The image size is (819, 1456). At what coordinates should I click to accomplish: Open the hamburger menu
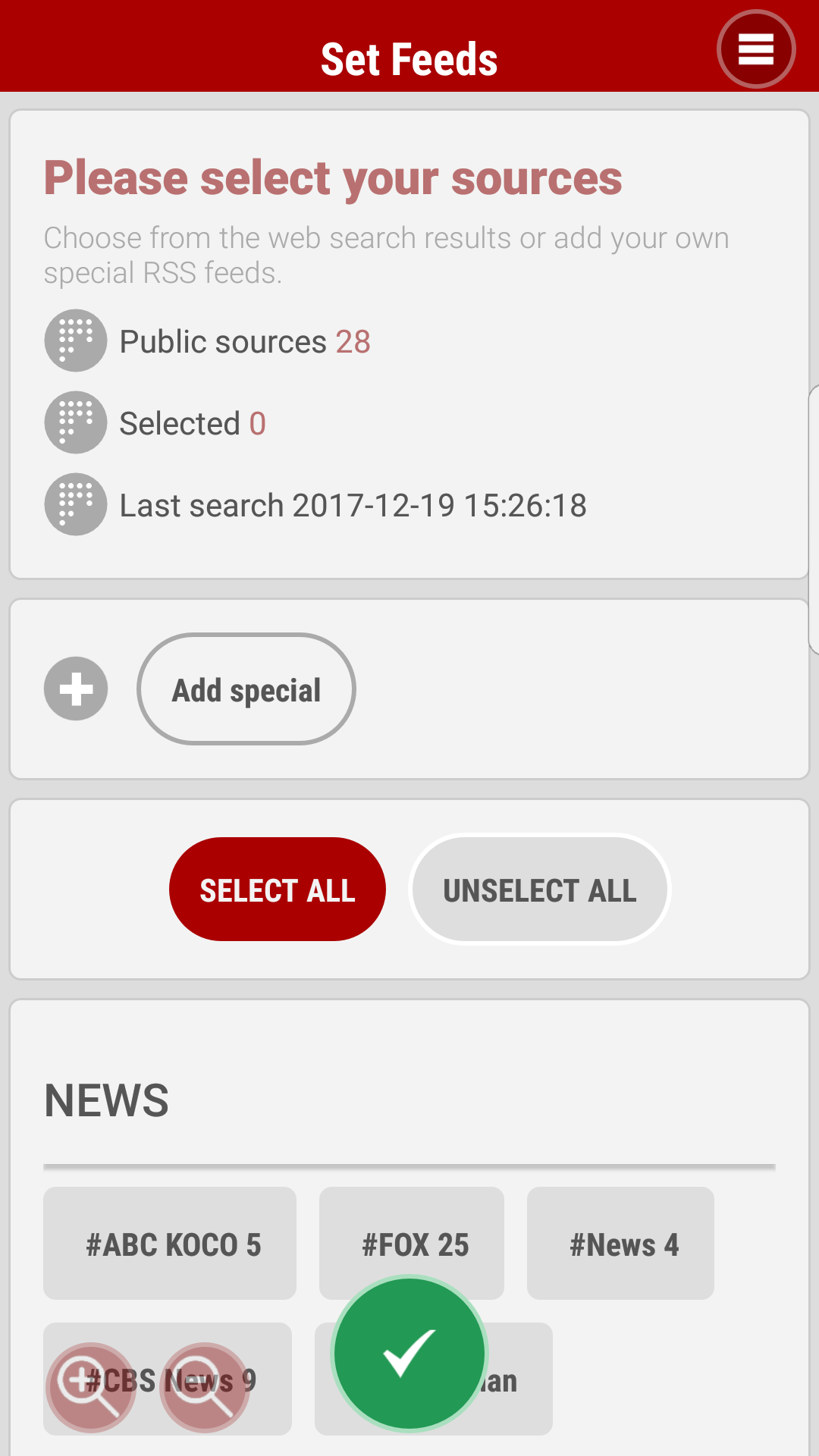(x=755, y=49)
